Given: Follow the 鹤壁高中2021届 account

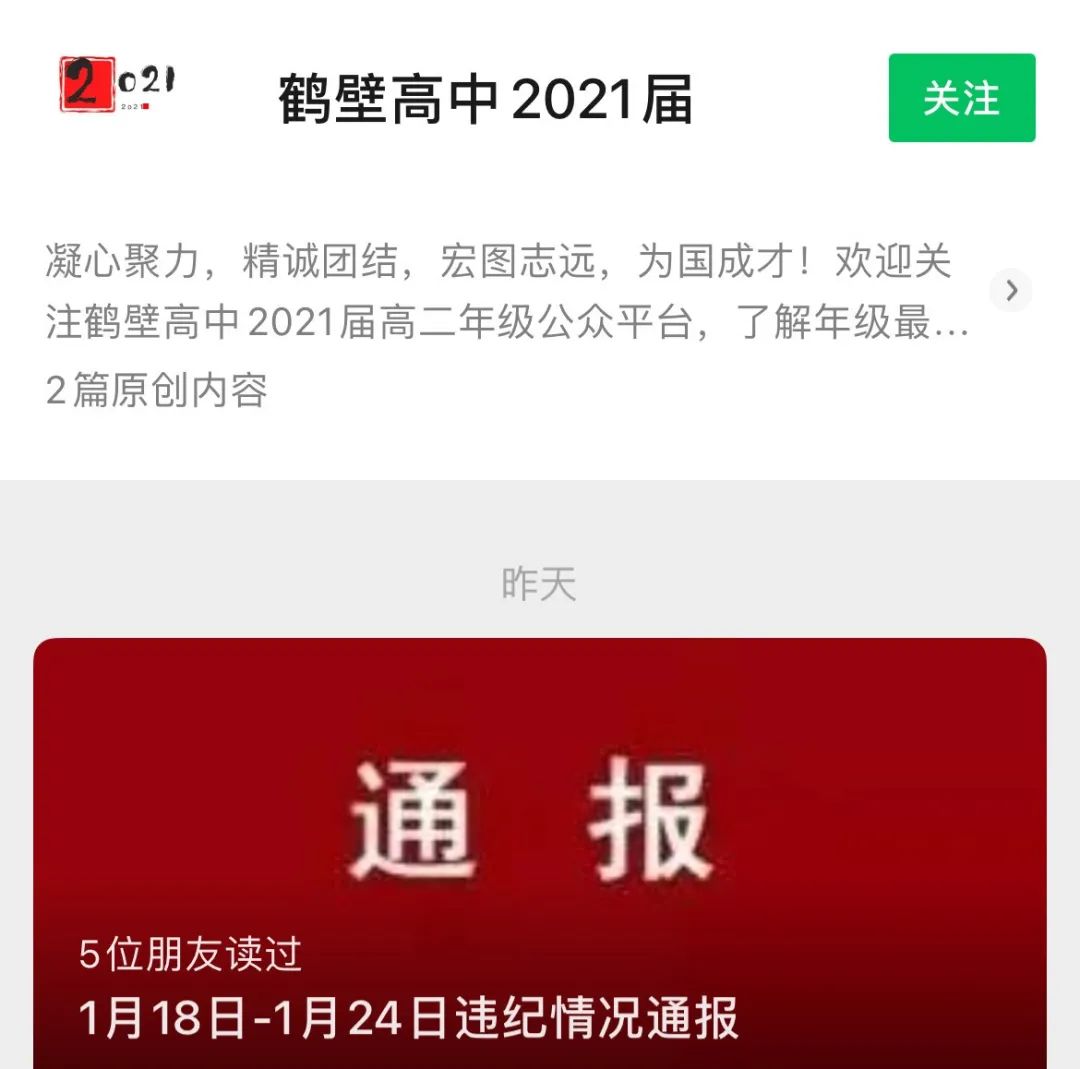Looking at the screenshot, I should click(x=961, y=98).
